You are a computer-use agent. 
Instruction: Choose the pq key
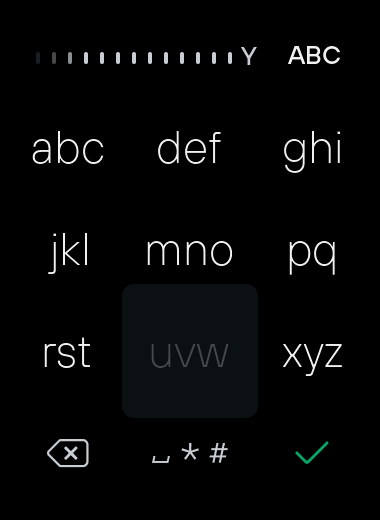312,256
